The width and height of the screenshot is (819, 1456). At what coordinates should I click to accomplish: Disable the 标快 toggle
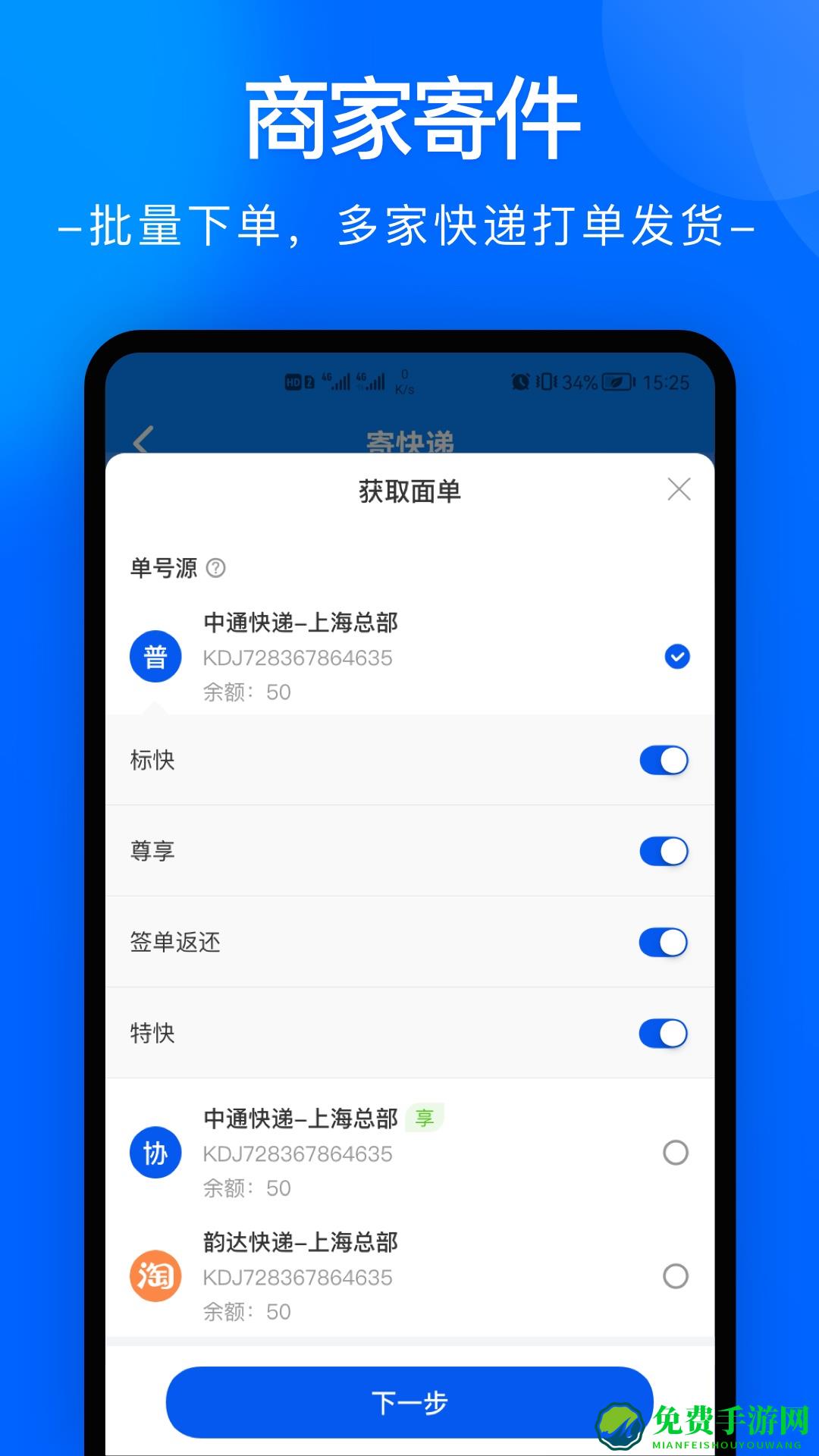click(663, 759)
